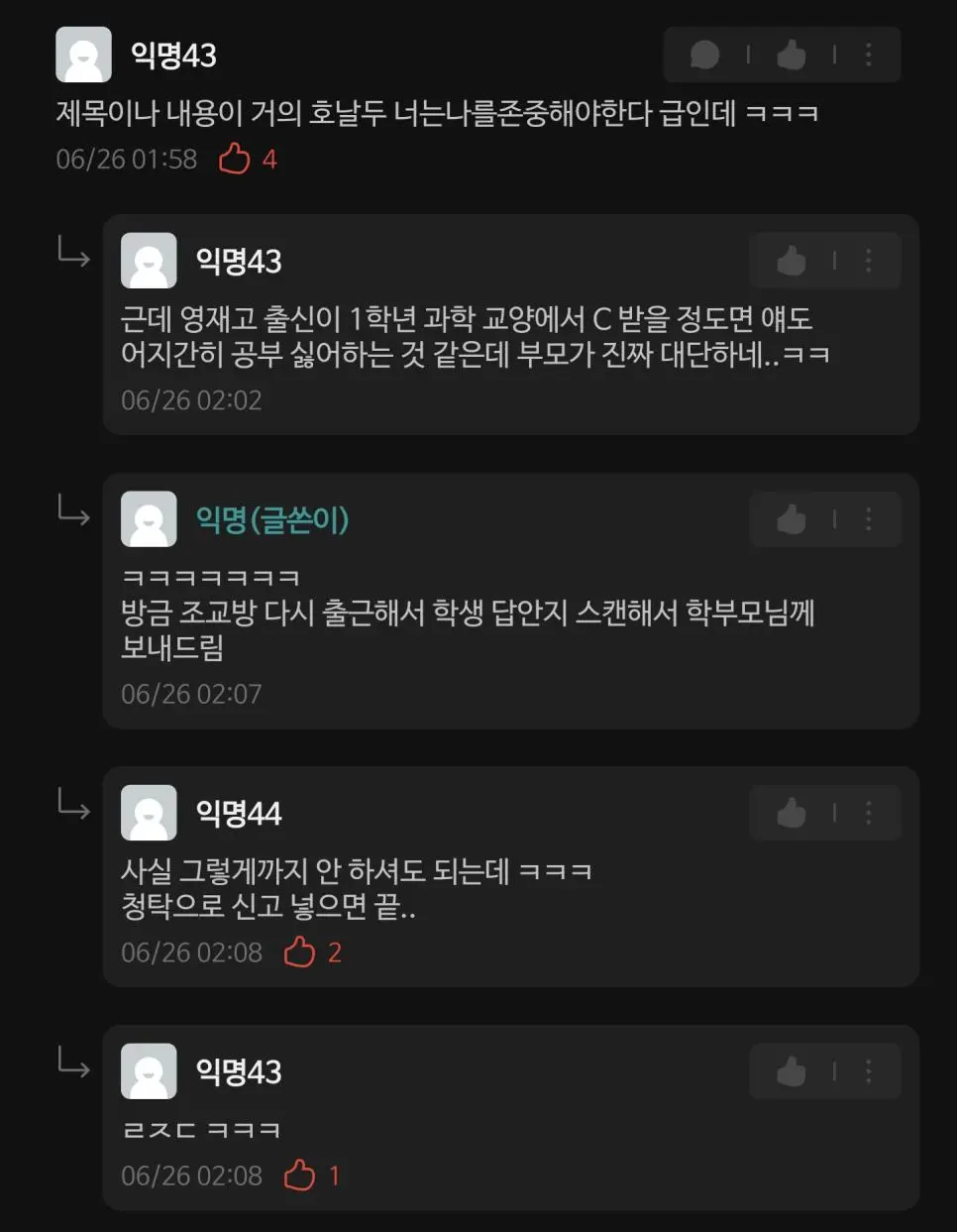957x1232 pixels.
Task: Like 익명43's top comment about 호날두
Action: pyautogui.click(x=791, y=55)
